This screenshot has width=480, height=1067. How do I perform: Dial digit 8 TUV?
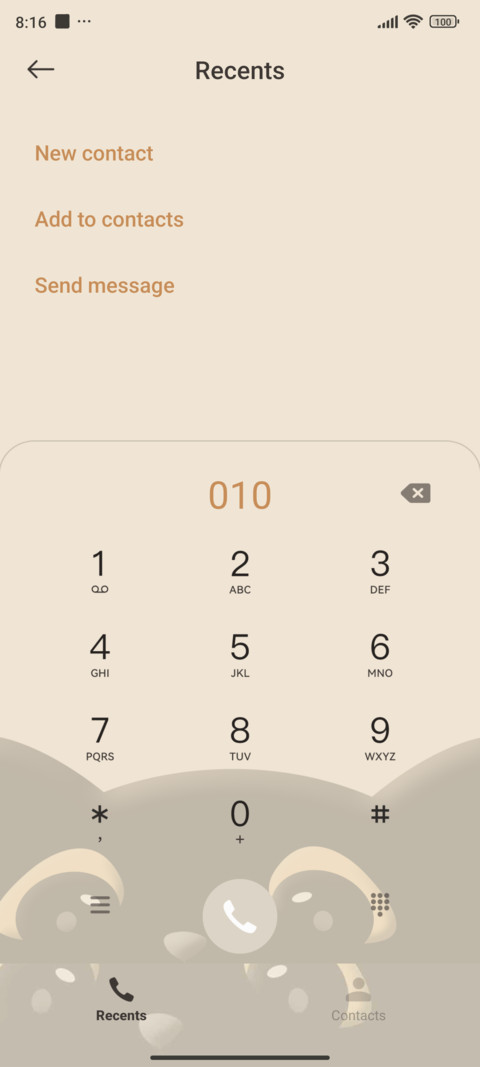[x=240, y=740]
